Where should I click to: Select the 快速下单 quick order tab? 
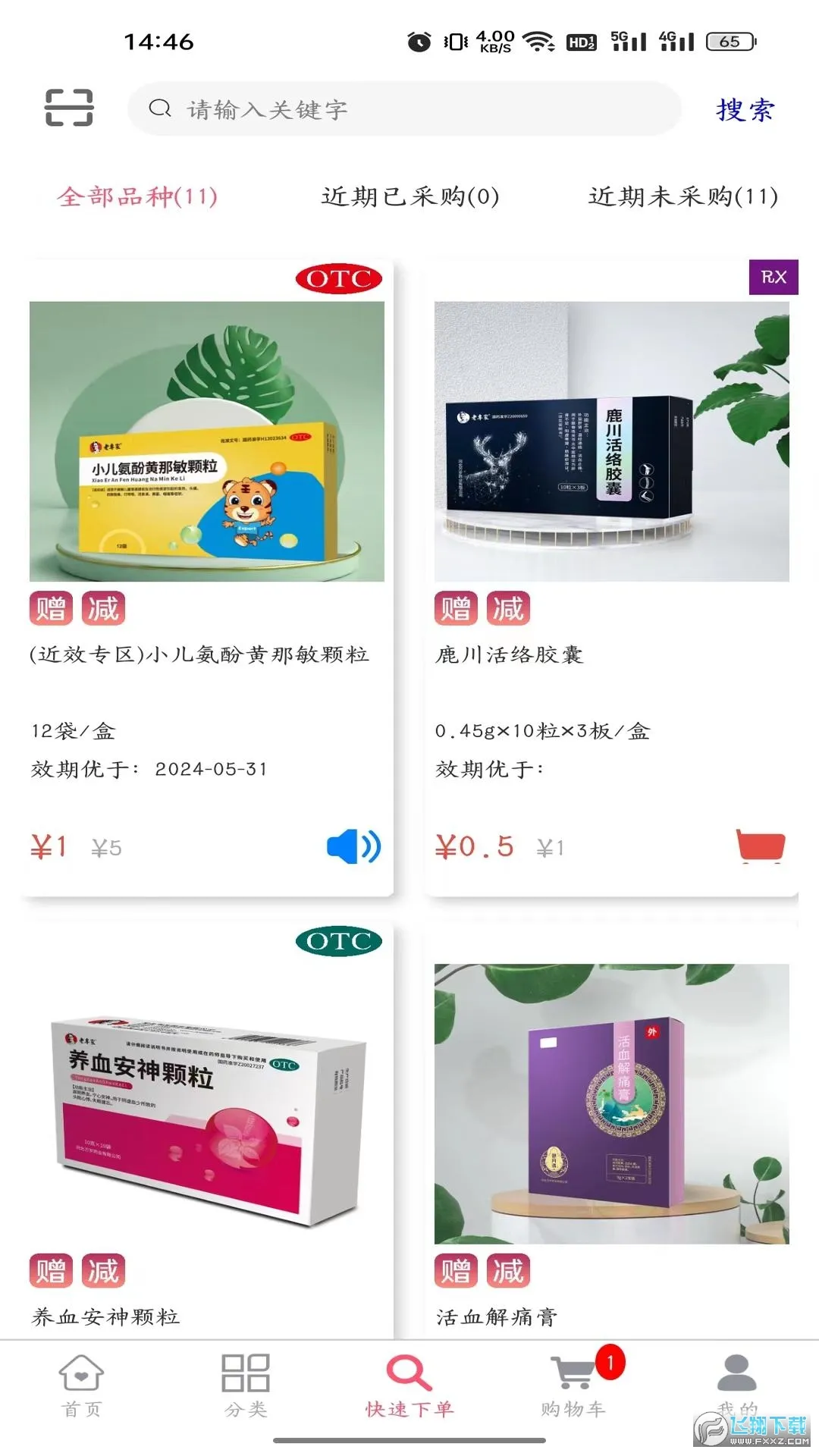[x=409, y=1385]
